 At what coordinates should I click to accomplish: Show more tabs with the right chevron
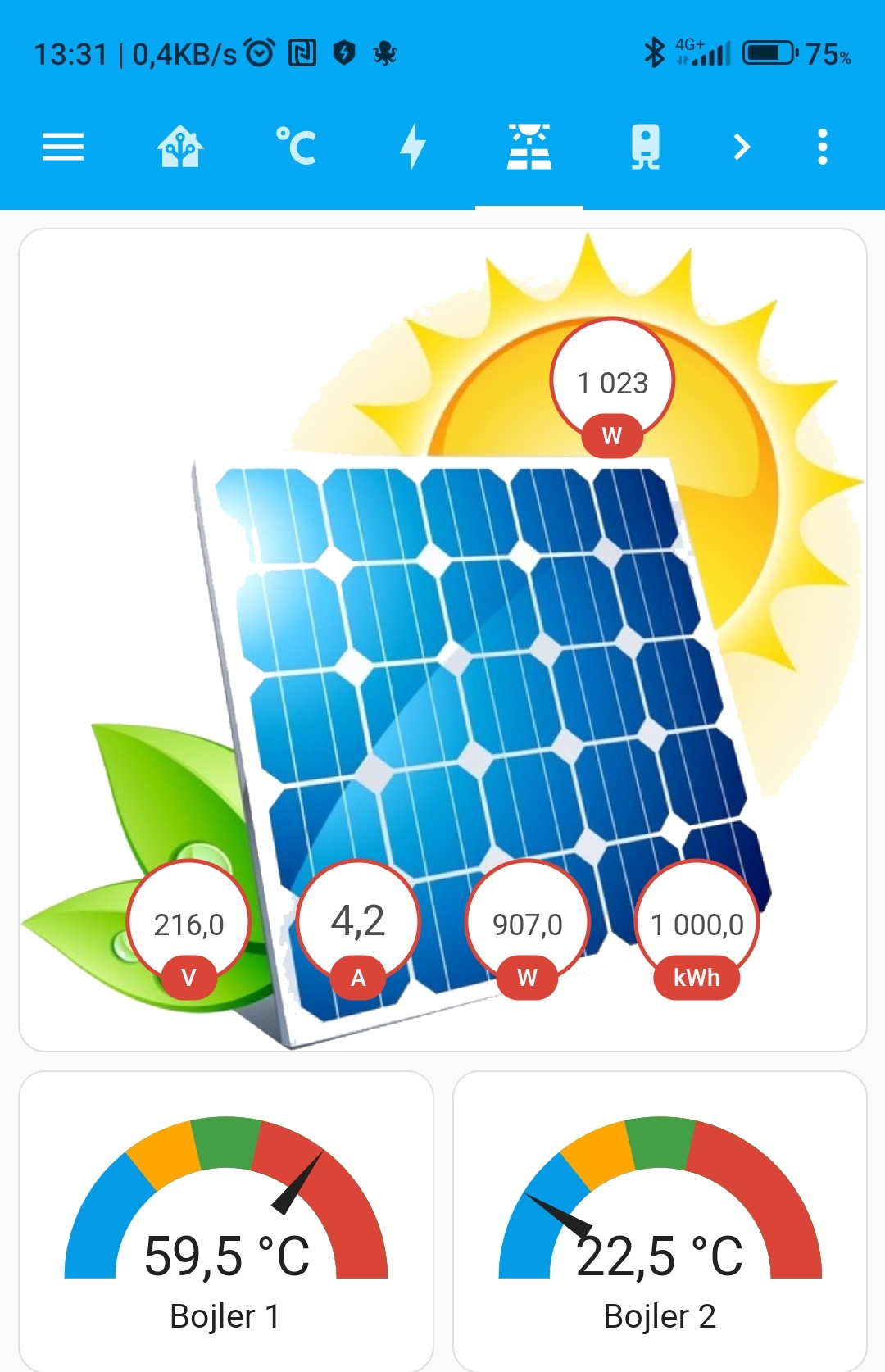(742, 148)
